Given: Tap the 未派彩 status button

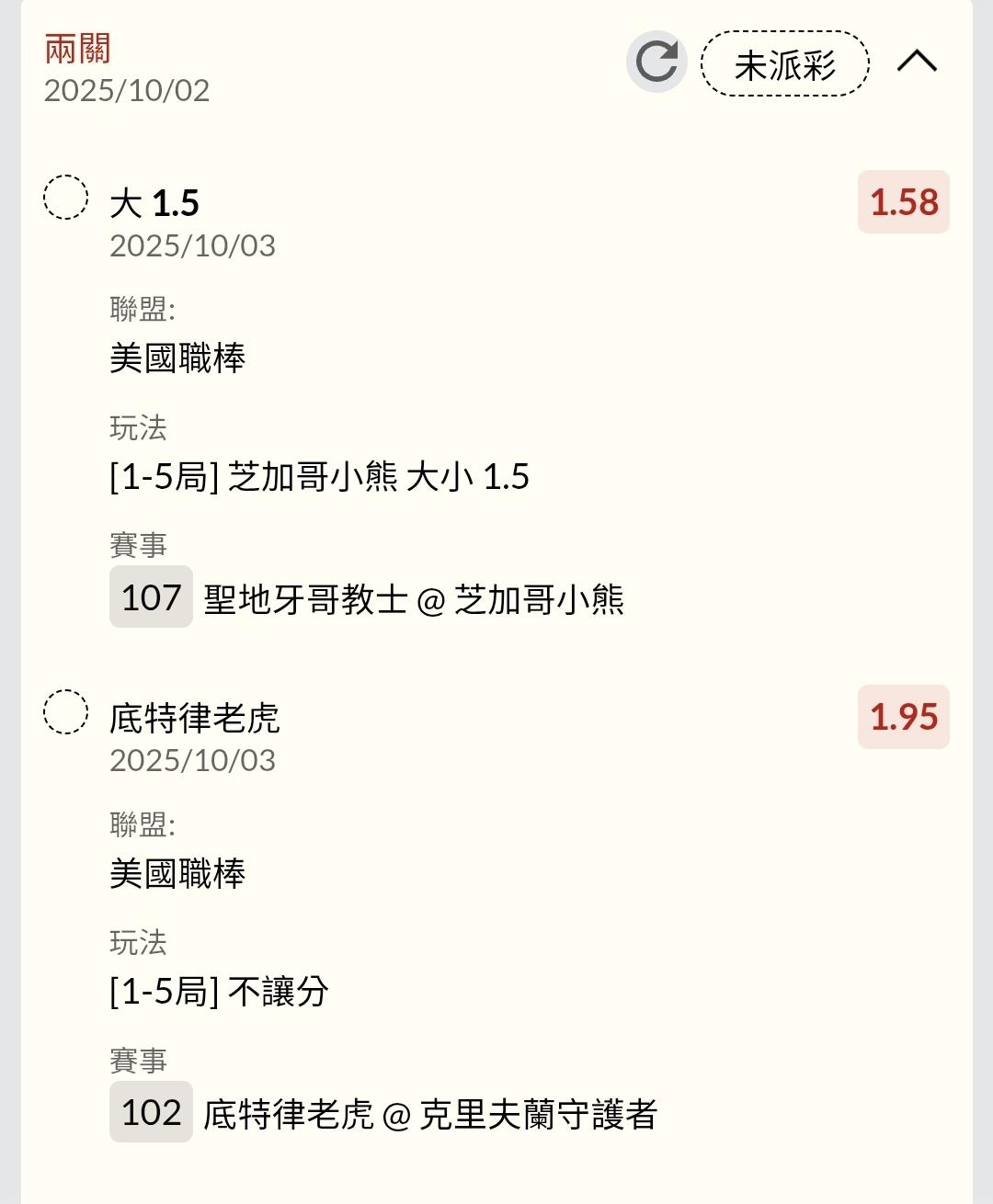Looking at the screenshot, I should [x=784, y=64].
